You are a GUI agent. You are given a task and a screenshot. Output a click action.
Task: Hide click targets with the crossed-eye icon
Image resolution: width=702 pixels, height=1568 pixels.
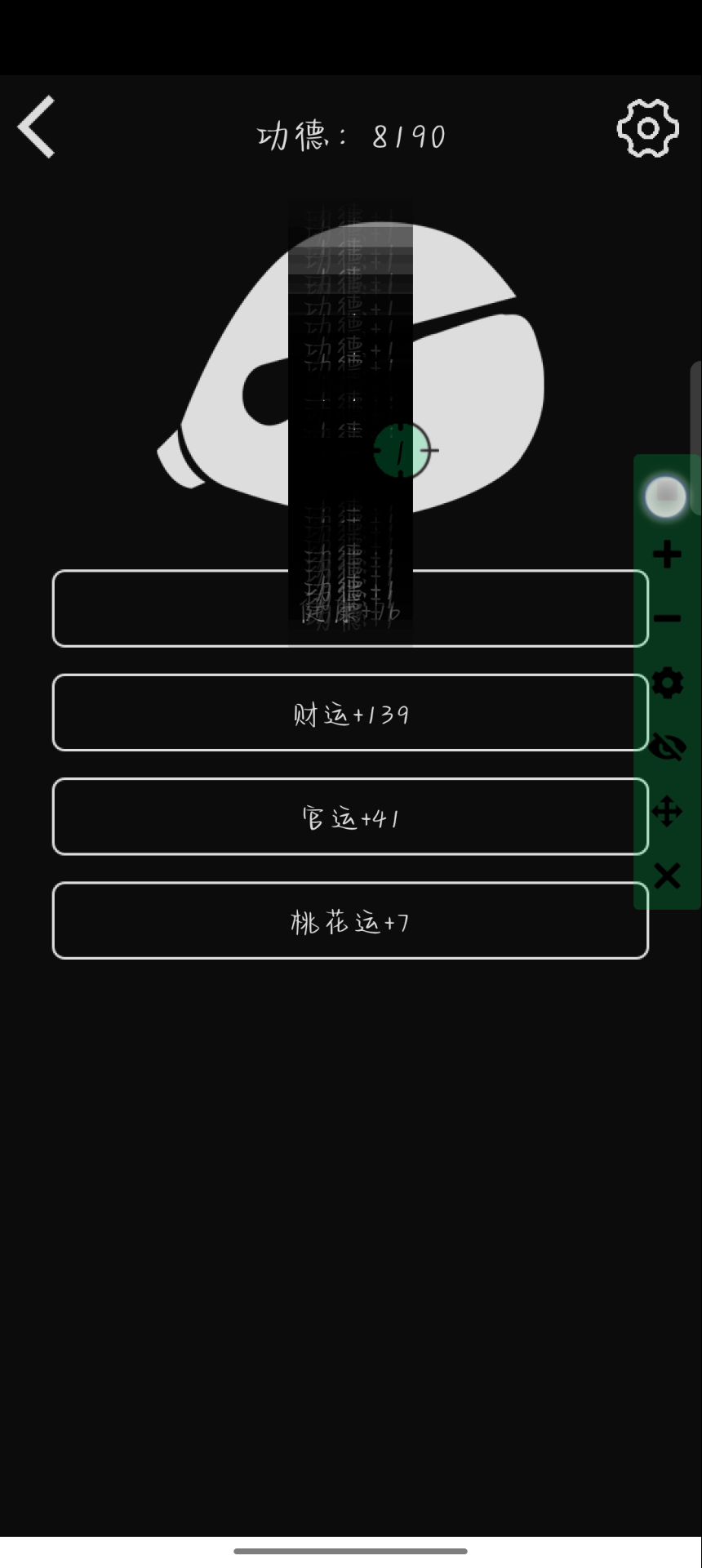click(667, 746)
